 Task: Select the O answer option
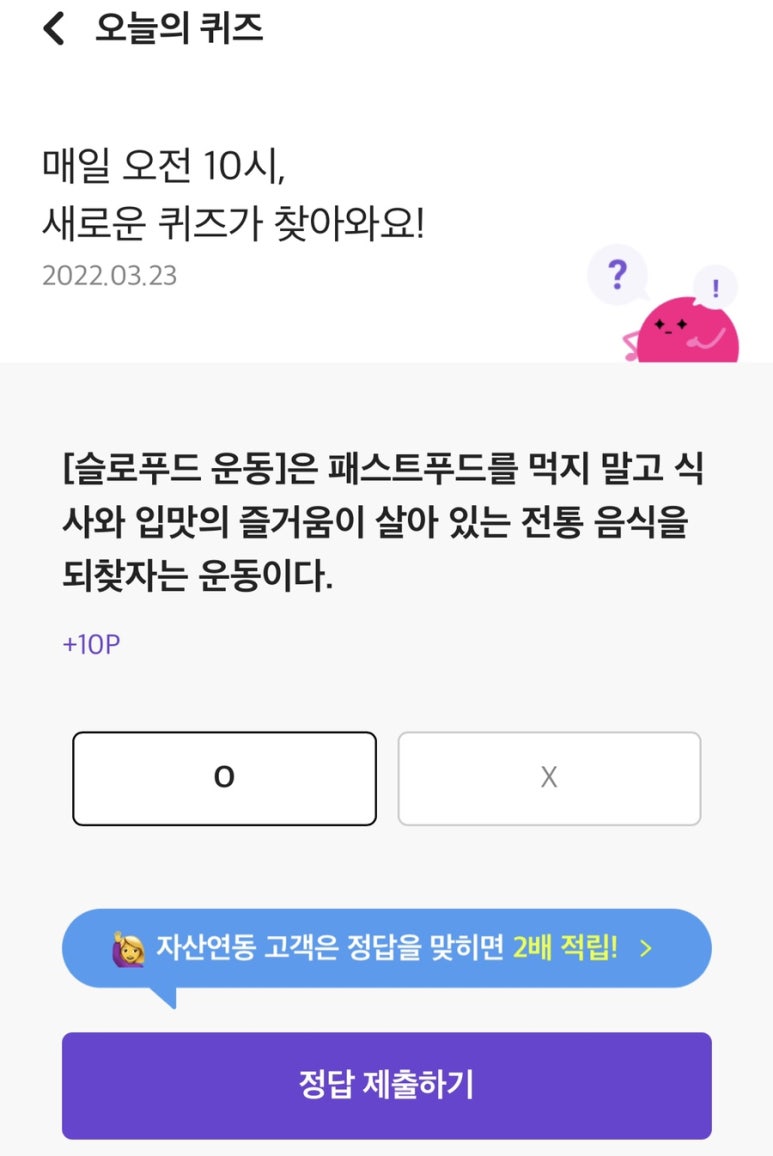click(x=224, y=778)
